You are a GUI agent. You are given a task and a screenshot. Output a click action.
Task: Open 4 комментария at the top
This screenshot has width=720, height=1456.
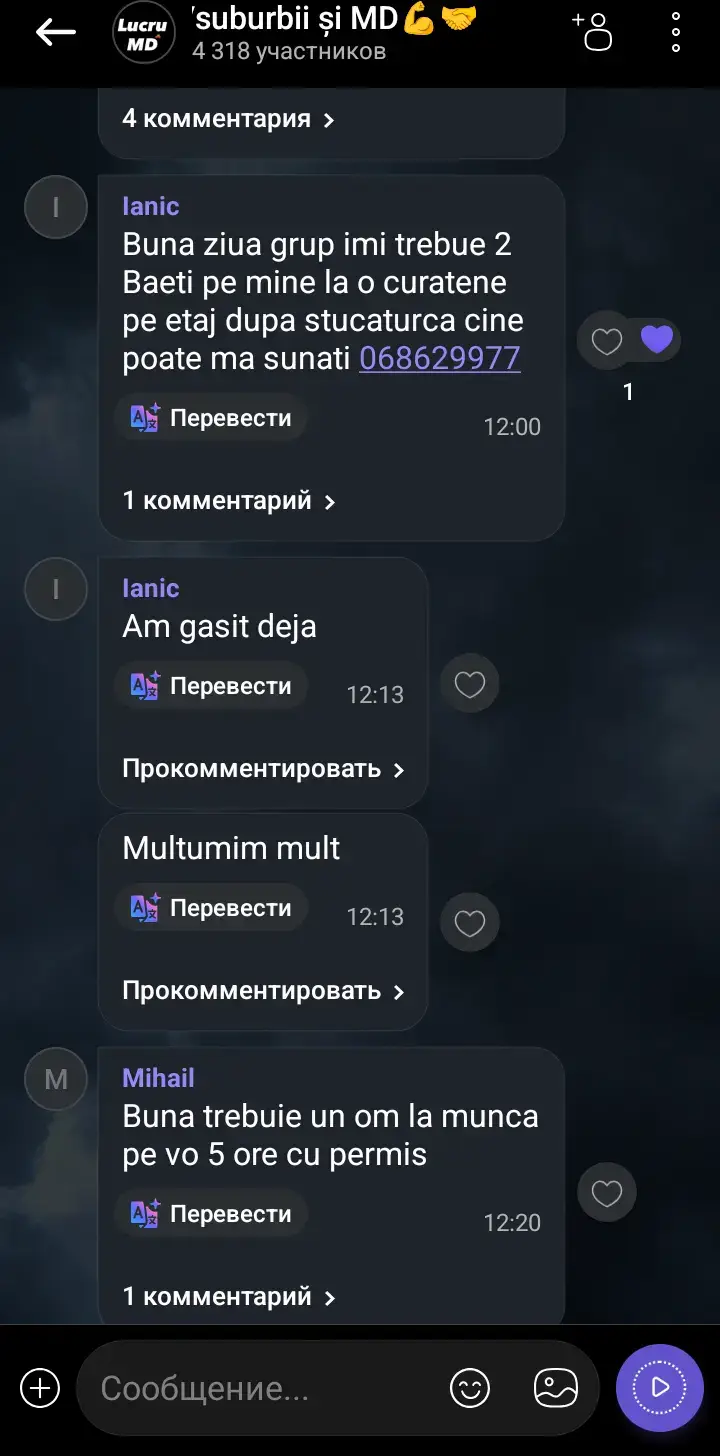[228, 119]
